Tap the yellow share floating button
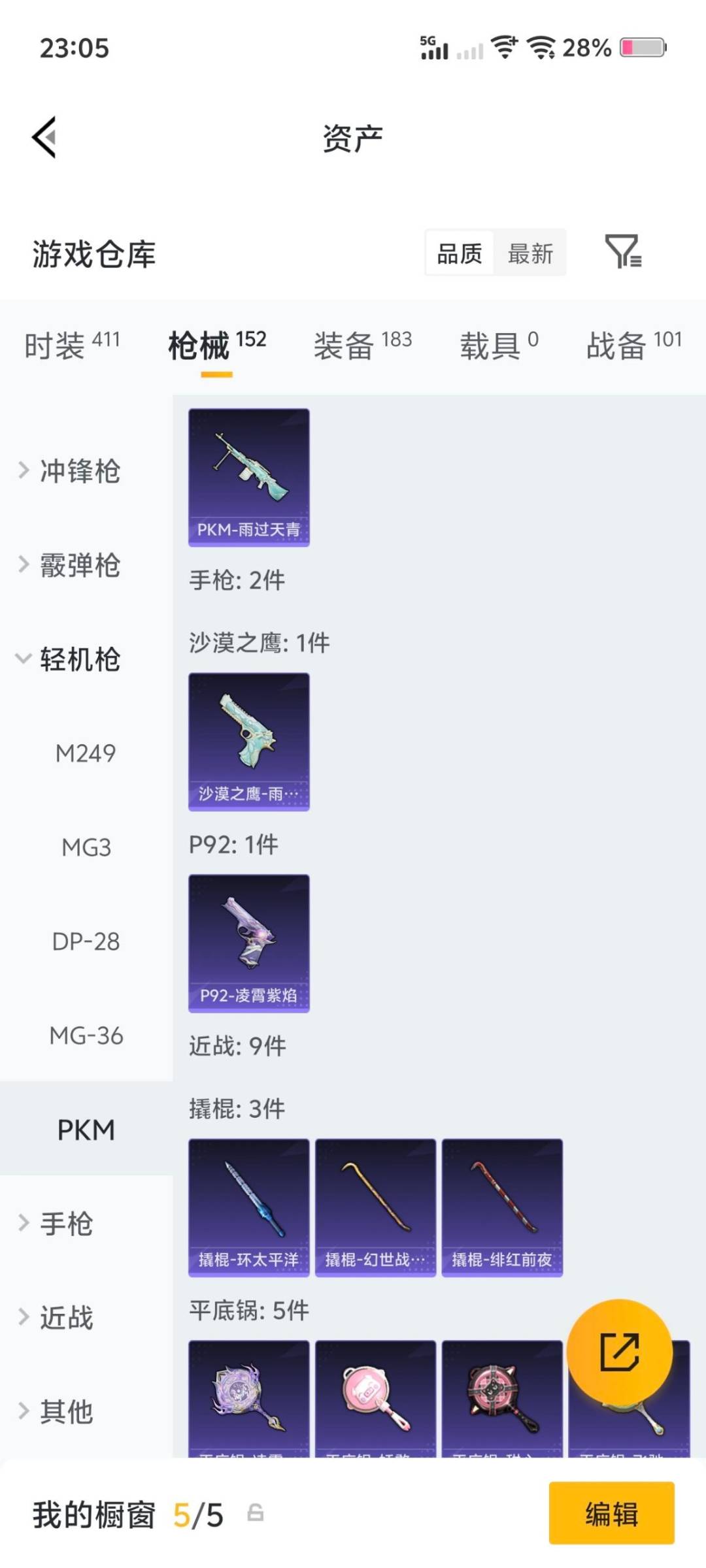Screen dimensions: 706x1568 coord(620,1352)
